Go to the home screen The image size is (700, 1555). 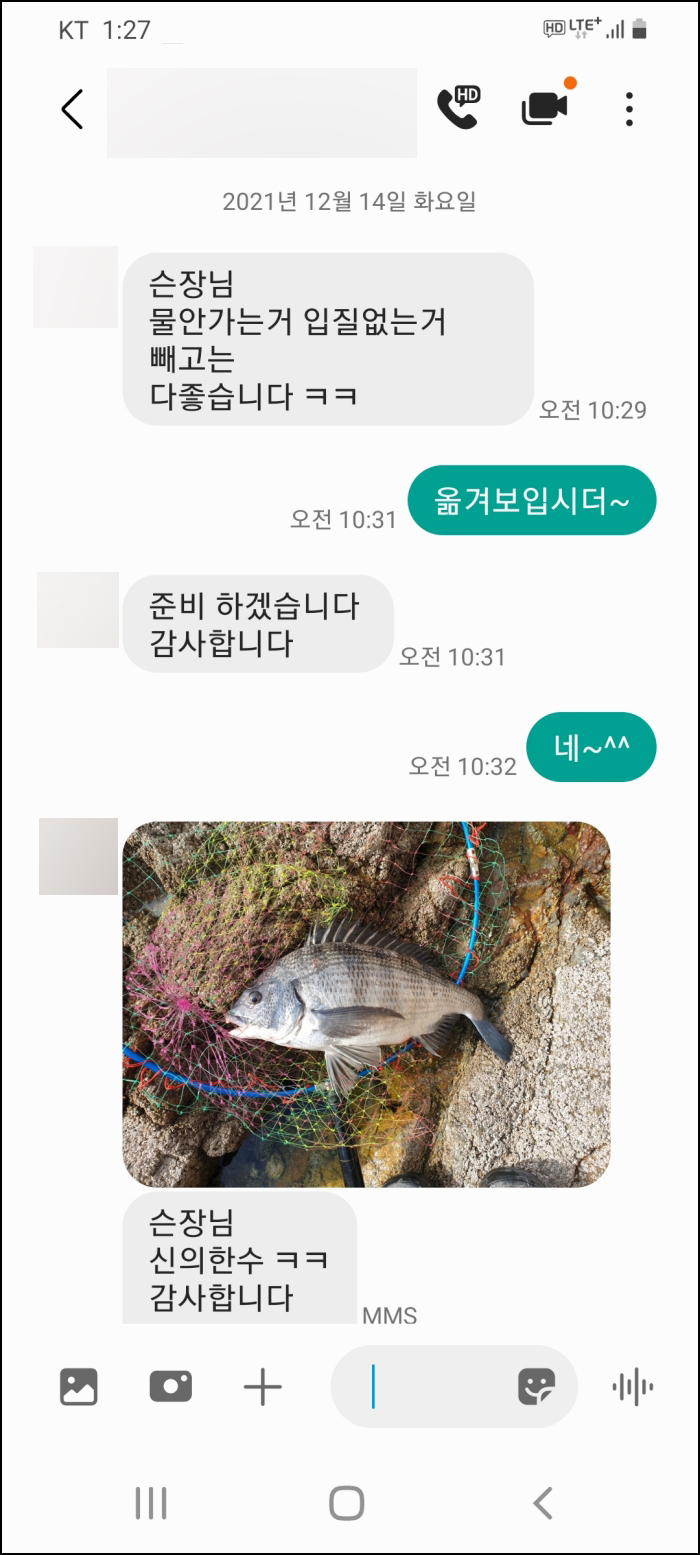347,1502
